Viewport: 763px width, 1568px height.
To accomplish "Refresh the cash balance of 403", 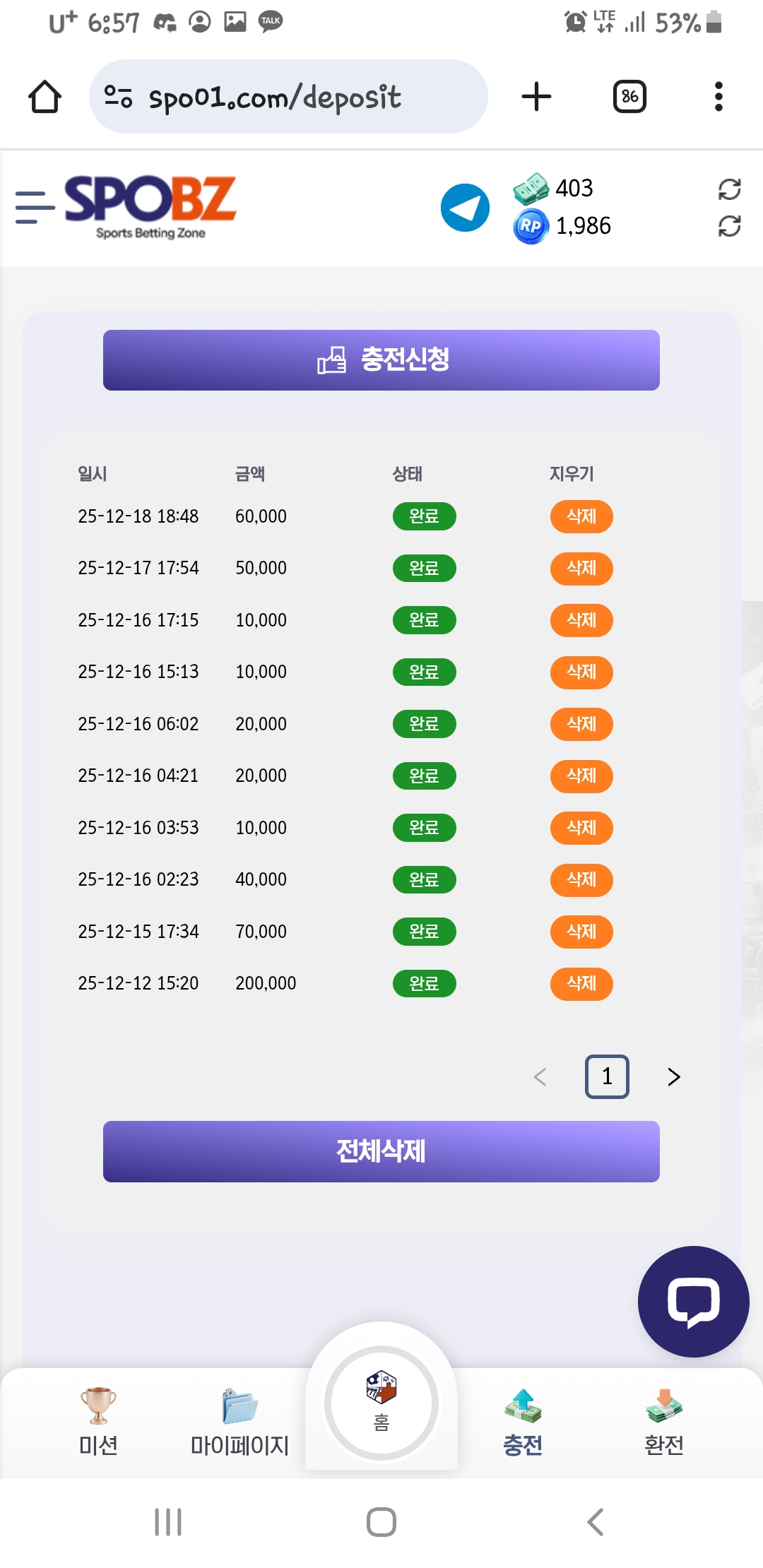I will coord(729,189).
